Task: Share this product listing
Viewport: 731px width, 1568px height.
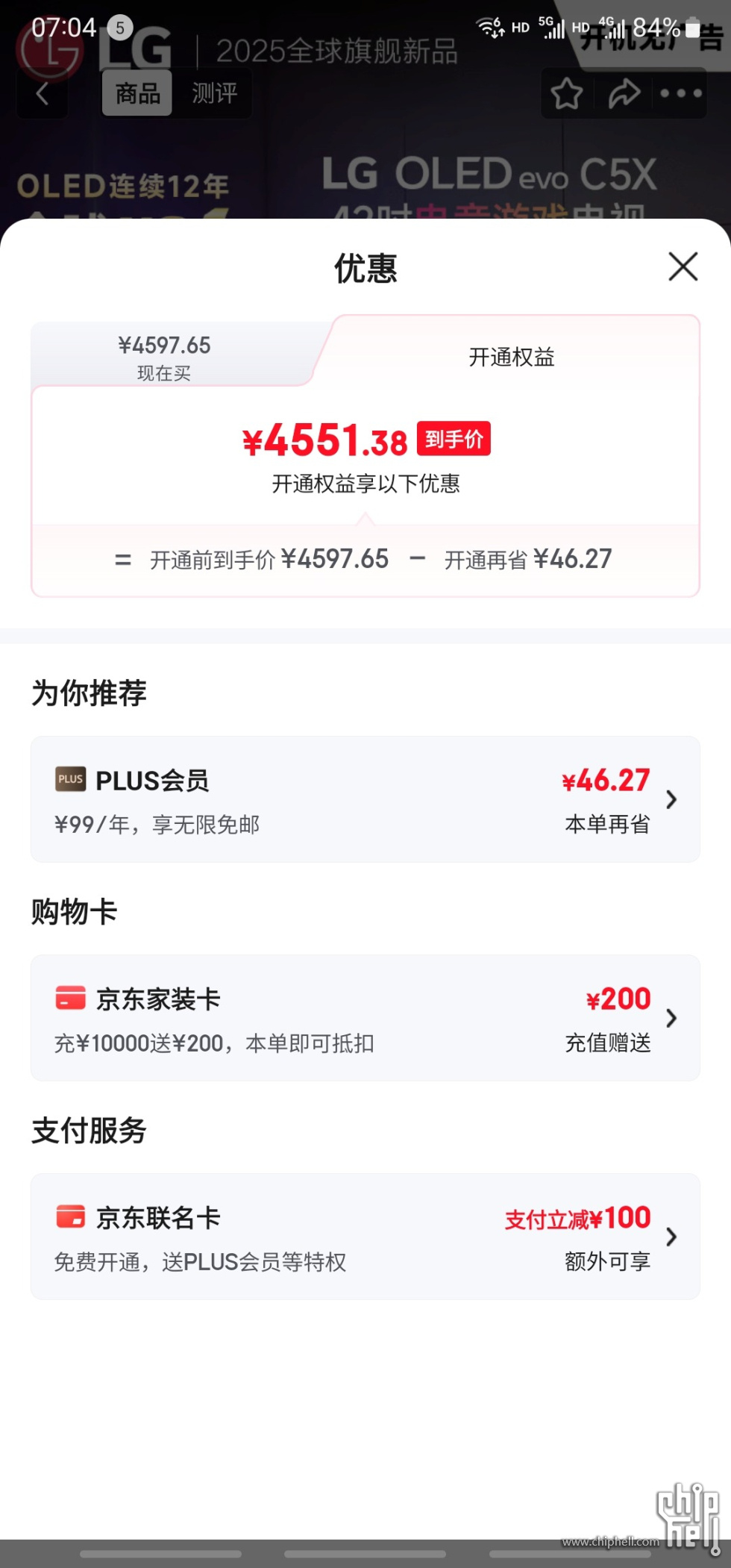Action: 624,93
